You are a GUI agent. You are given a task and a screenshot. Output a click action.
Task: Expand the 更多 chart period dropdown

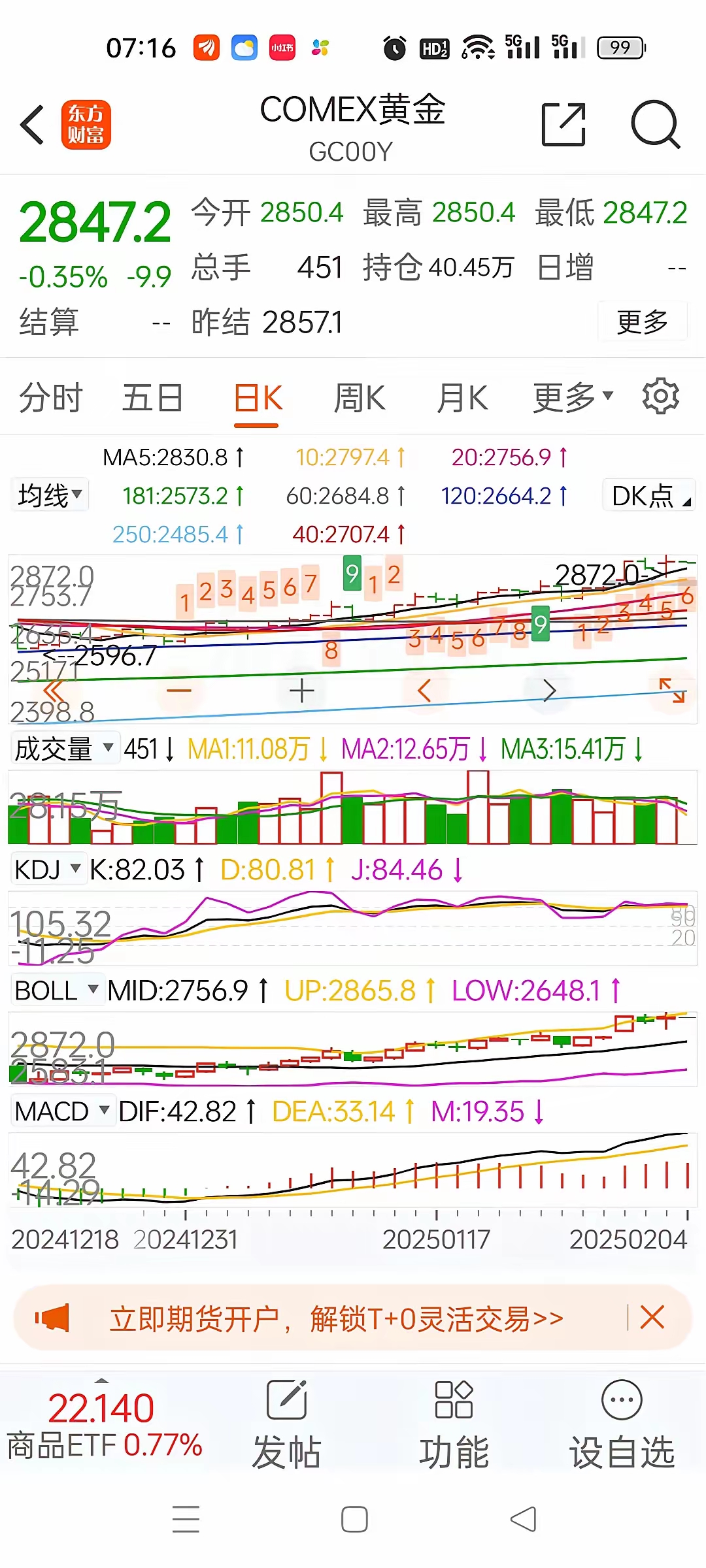[573, 398]
